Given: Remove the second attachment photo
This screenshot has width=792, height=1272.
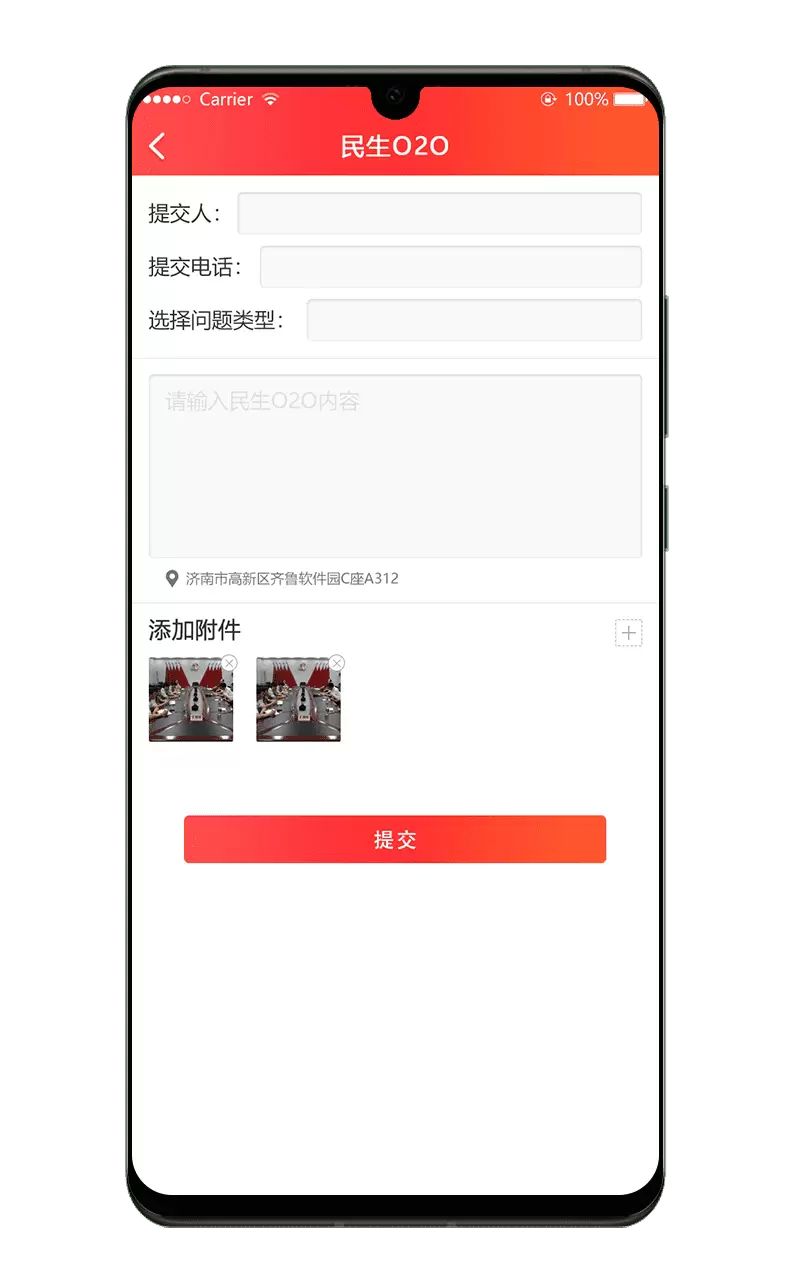Looking at the screenshot, I should coord(337,663).
